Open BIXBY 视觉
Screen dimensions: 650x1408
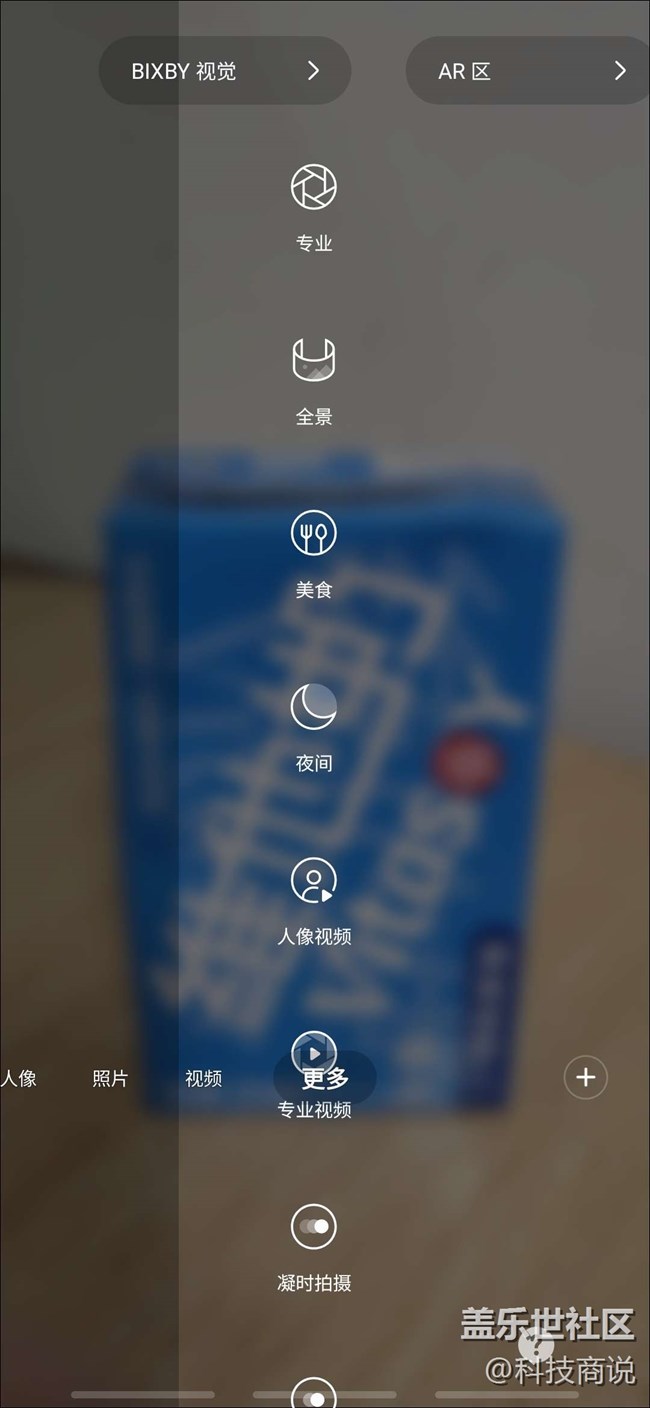225,71
